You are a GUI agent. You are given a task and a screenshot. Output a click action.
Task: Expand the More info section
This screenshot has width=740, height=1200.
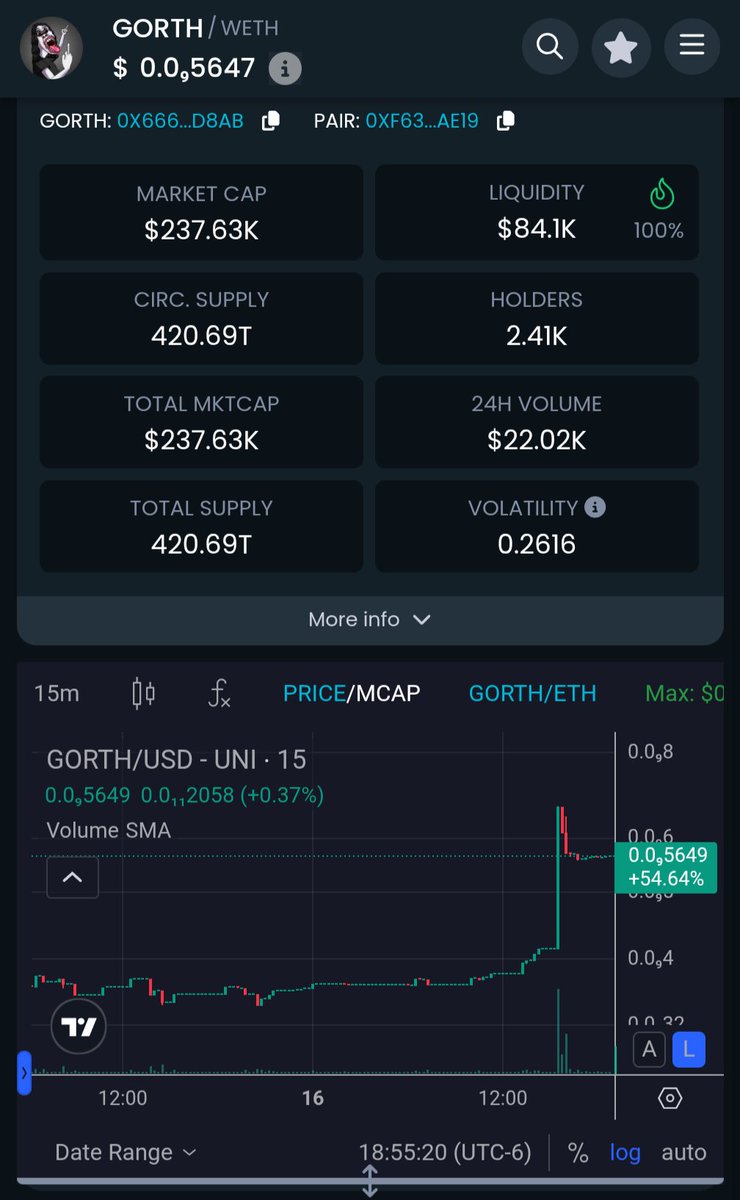[370, 620]
